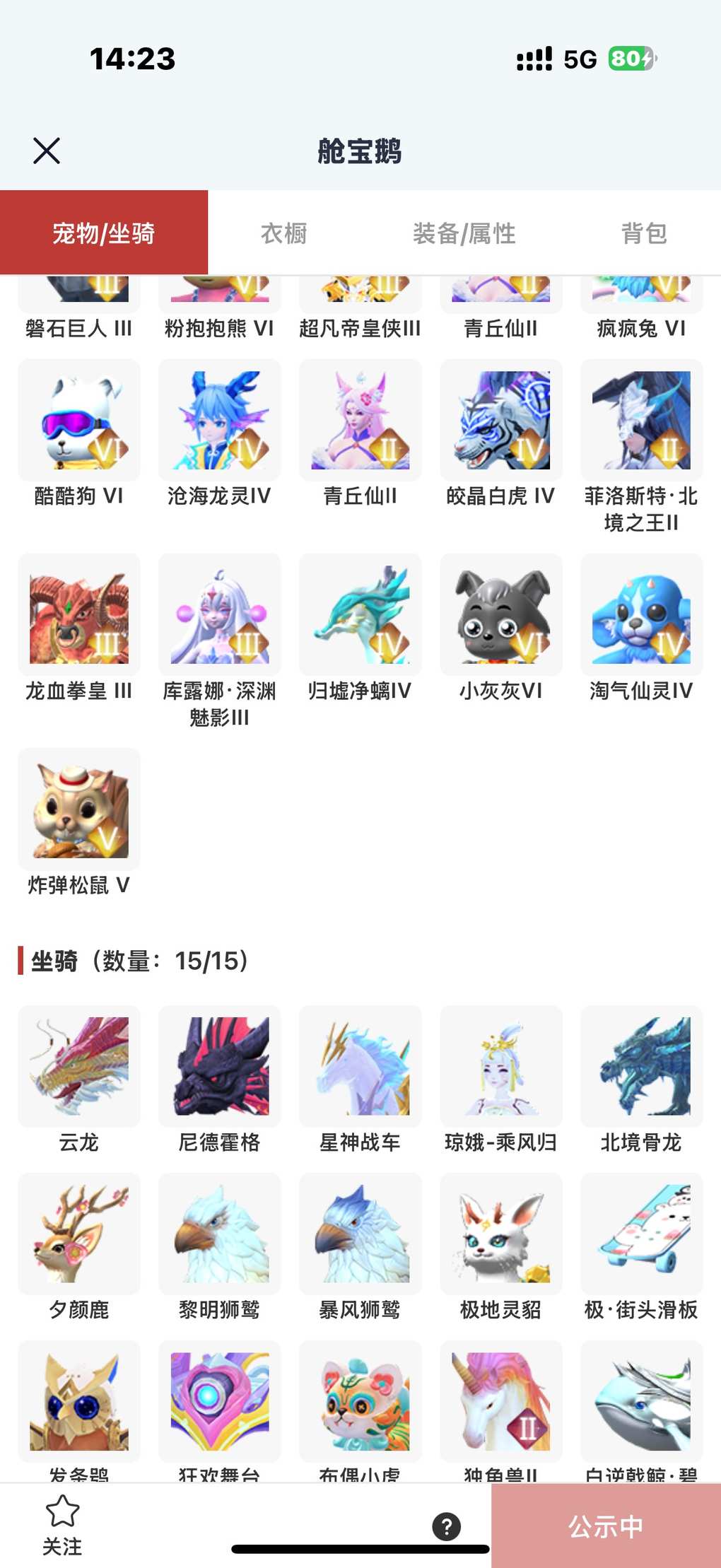721x1568 pixels.
Task: Switch to the 衣橱 tab
Action: [x=283, y=233]
